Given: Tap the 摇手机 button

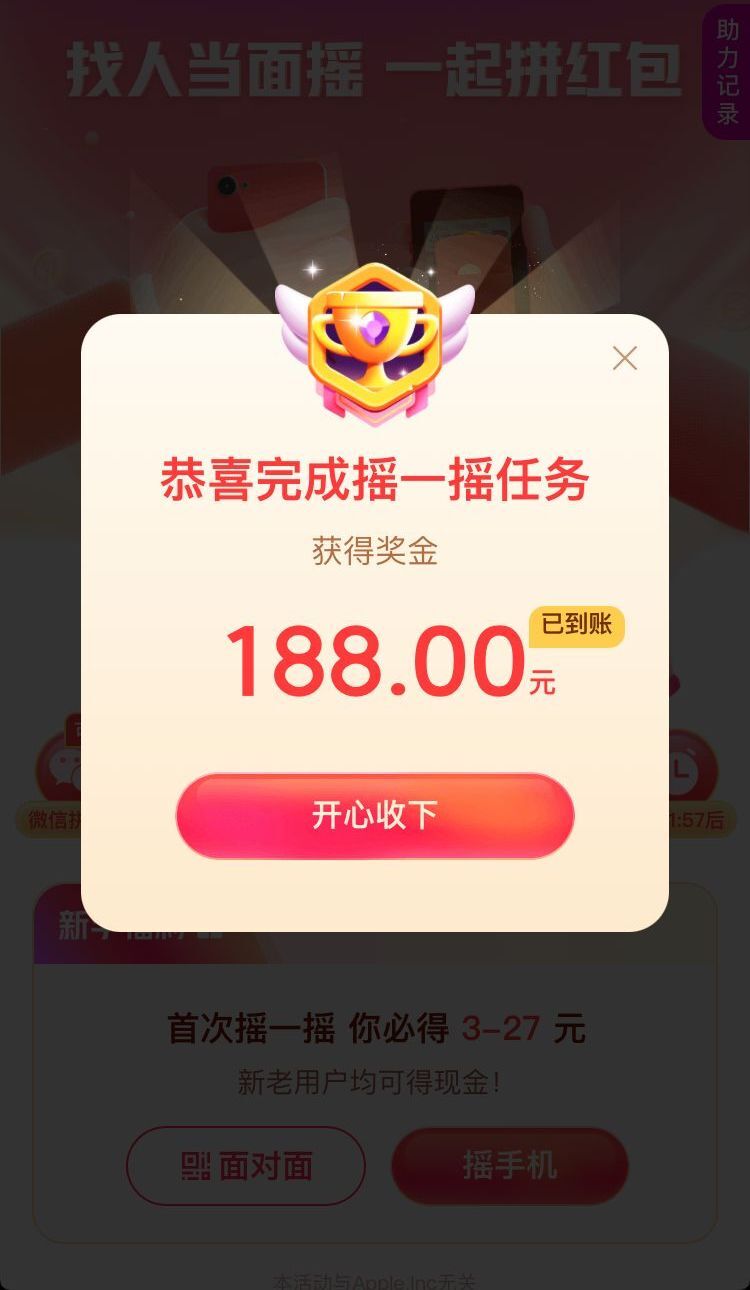Looking at the screenshot, I should click(x=510, y=1165).
